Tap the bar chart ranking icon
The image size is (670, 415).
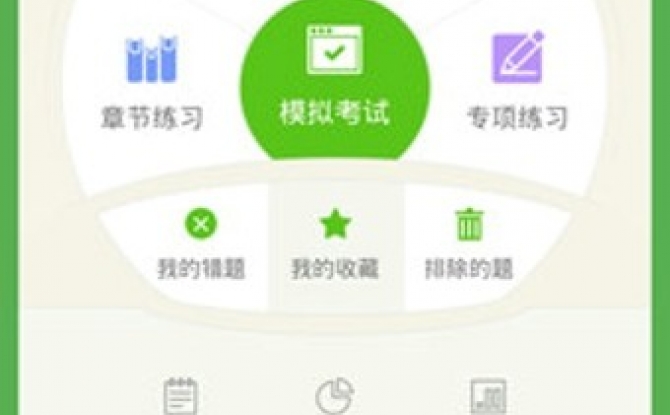[488, 397]
